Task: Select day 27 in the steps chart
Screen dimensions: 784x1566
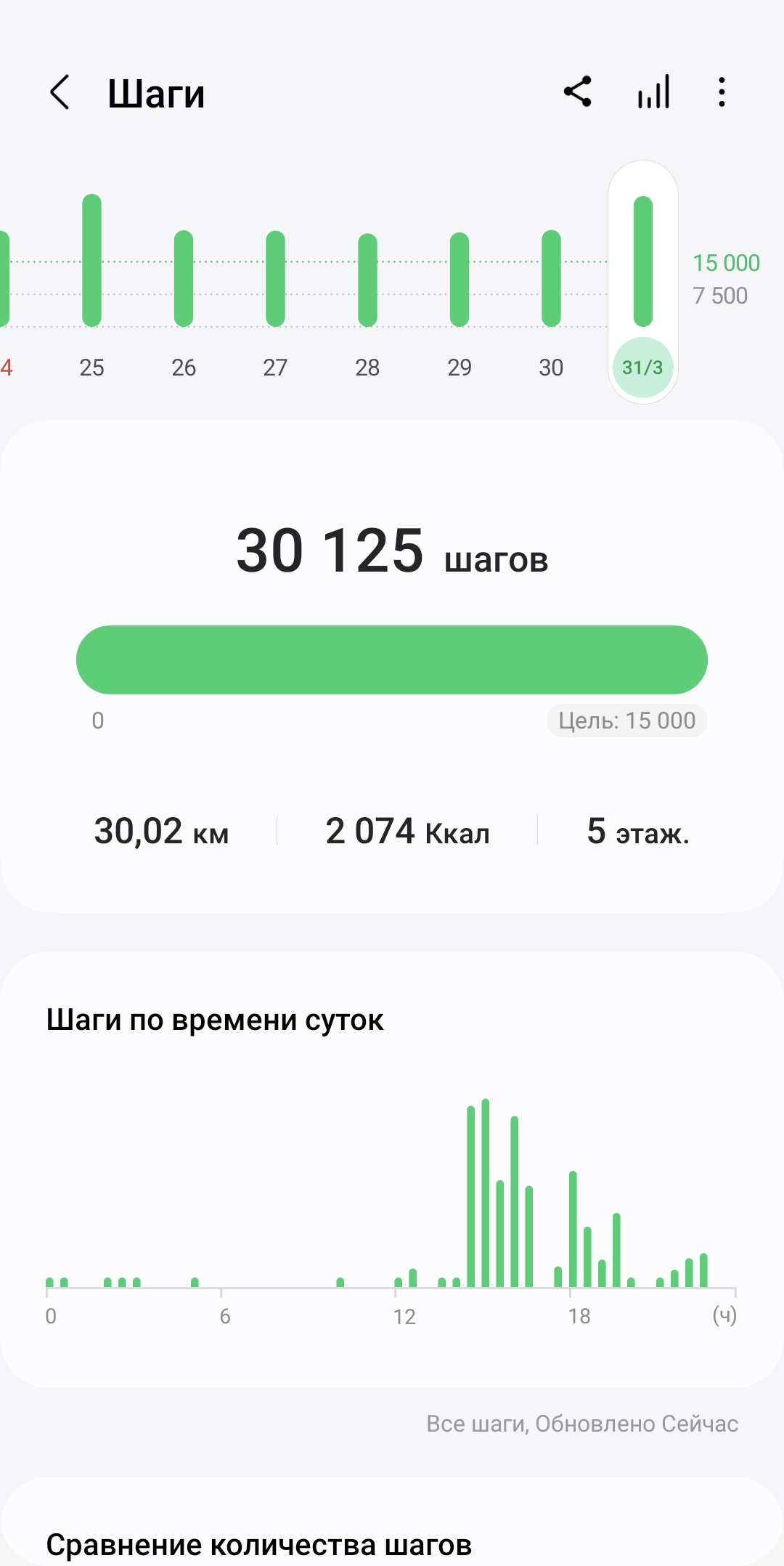Action: [275, 283]
